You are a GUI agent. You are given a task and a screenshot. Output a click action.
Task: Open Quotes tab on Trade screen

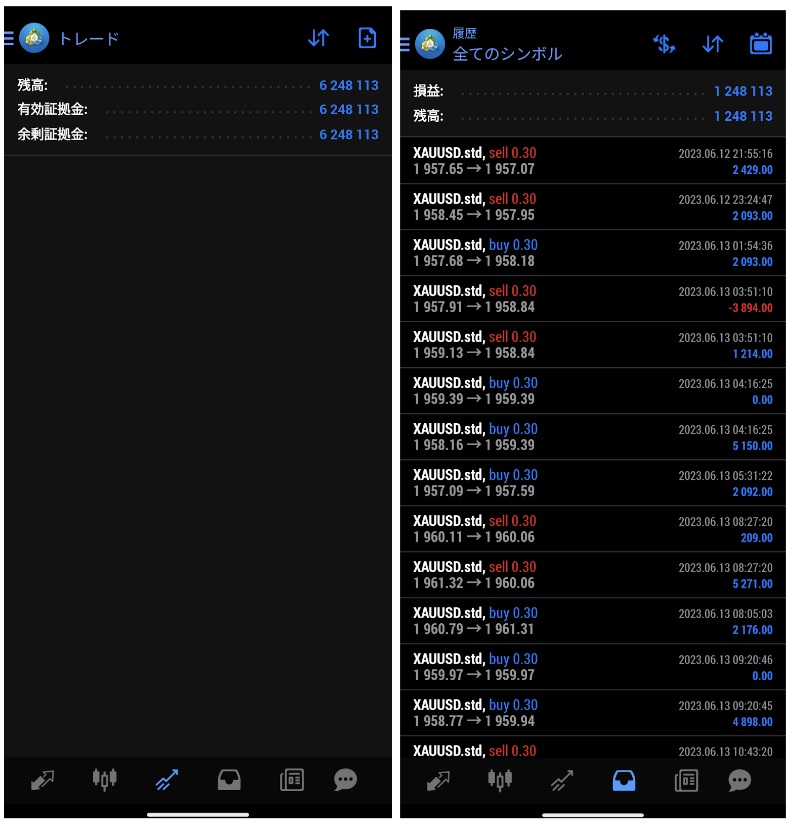click(42, 780)
